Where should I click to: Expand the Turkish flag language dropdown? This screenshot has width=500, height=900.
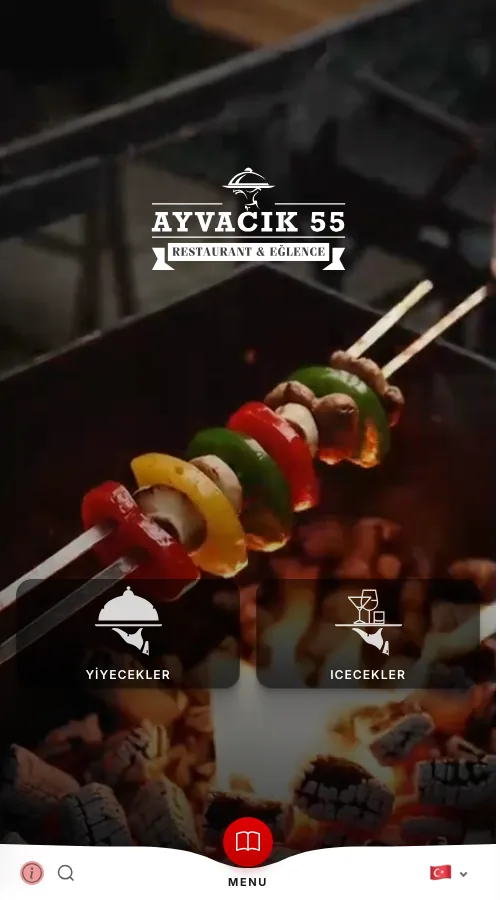click(x=449, y=873)
